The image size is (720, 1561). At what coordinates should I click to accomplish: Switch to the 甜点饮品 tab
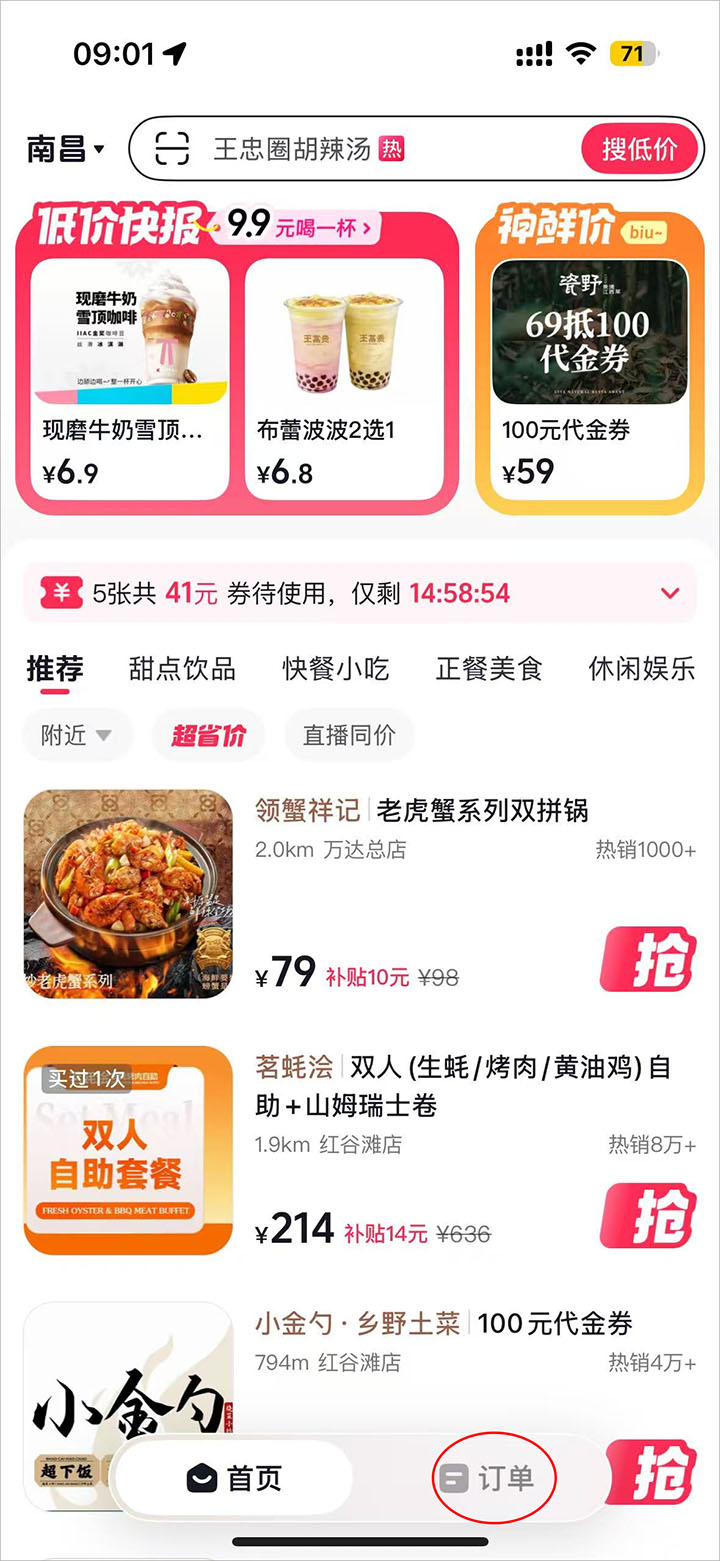(x=182, y=669)
